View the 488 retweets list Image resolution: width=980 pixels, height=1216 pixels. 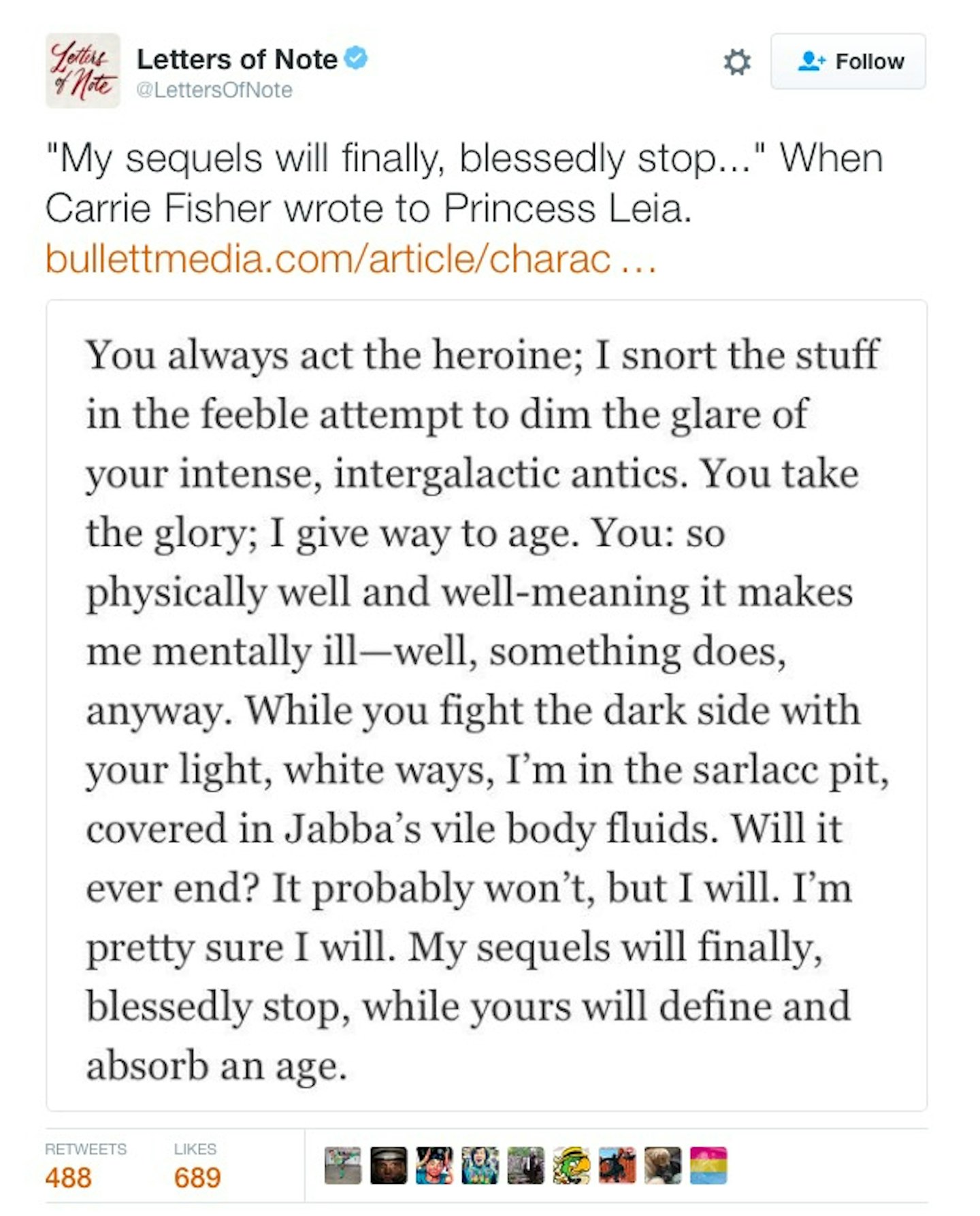(x=69, y=1178)
